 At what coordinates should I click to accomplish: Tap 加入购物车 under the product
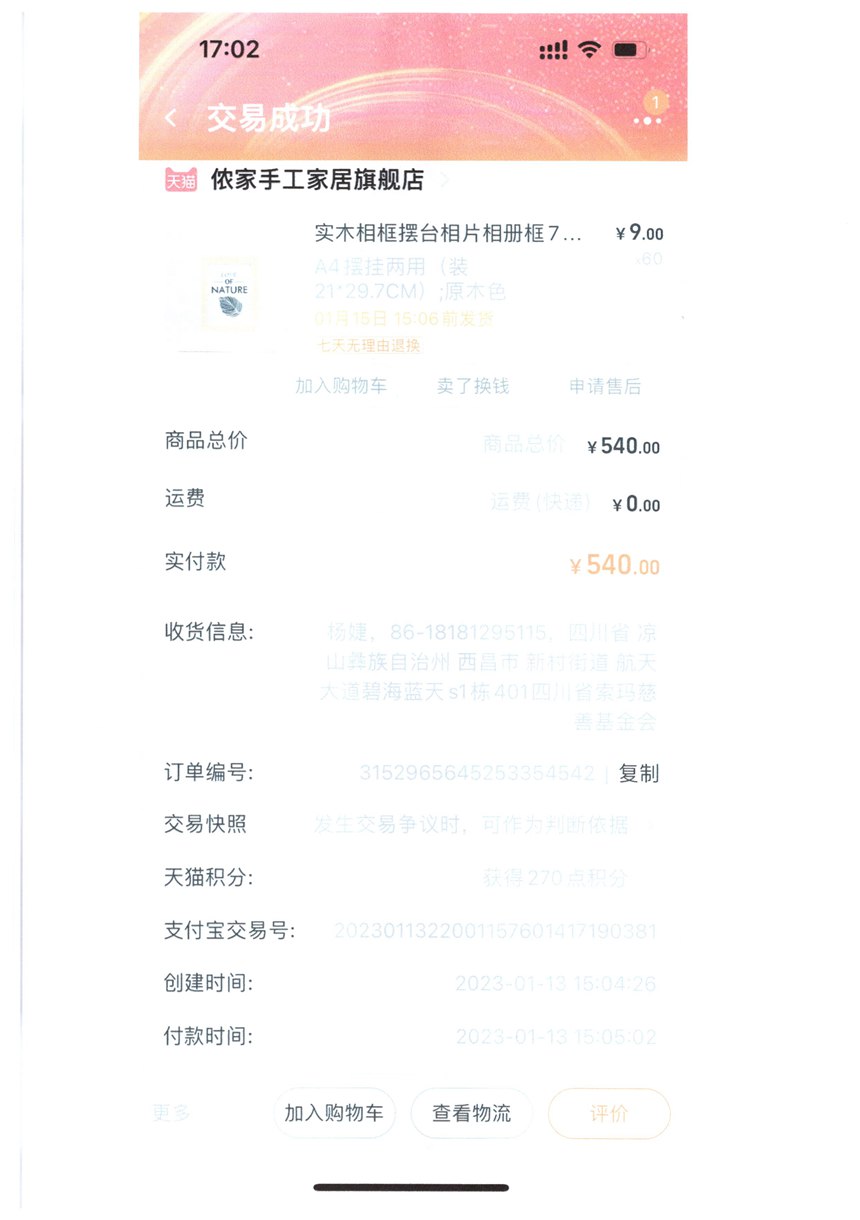pos(341,386)
